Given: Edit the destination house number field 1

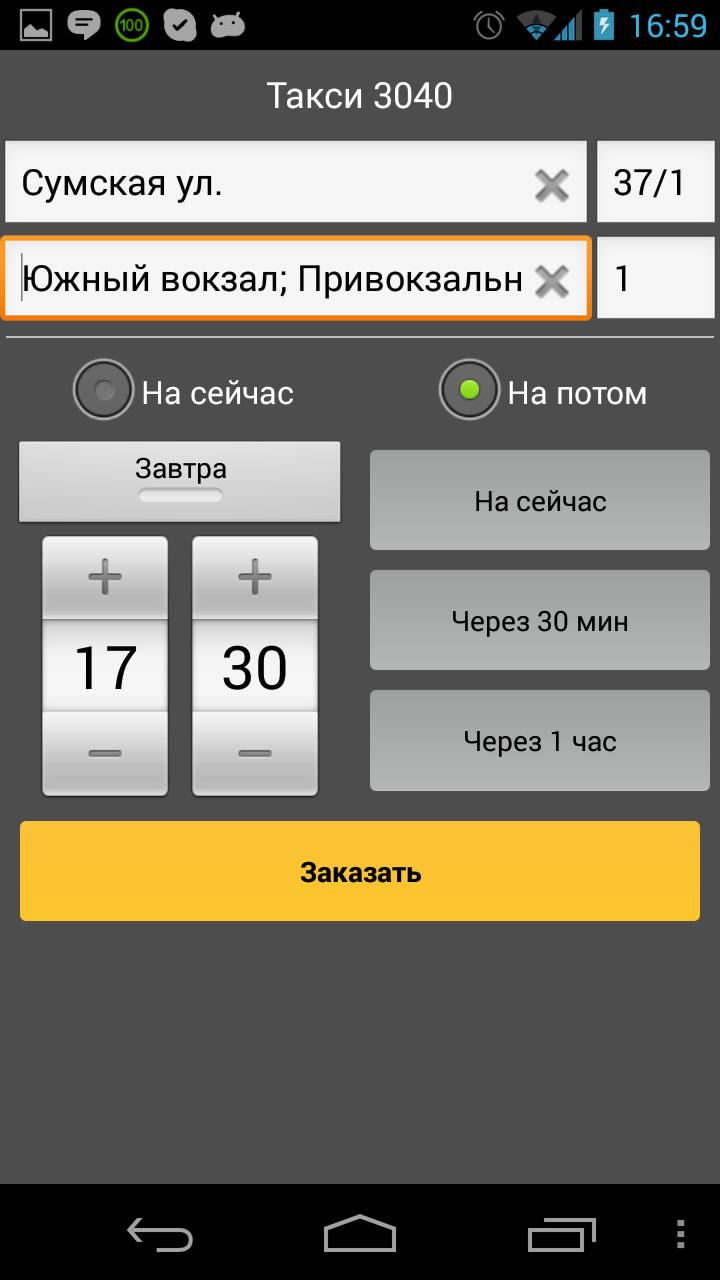Looking at the screenshot, I should click(655, 279).
